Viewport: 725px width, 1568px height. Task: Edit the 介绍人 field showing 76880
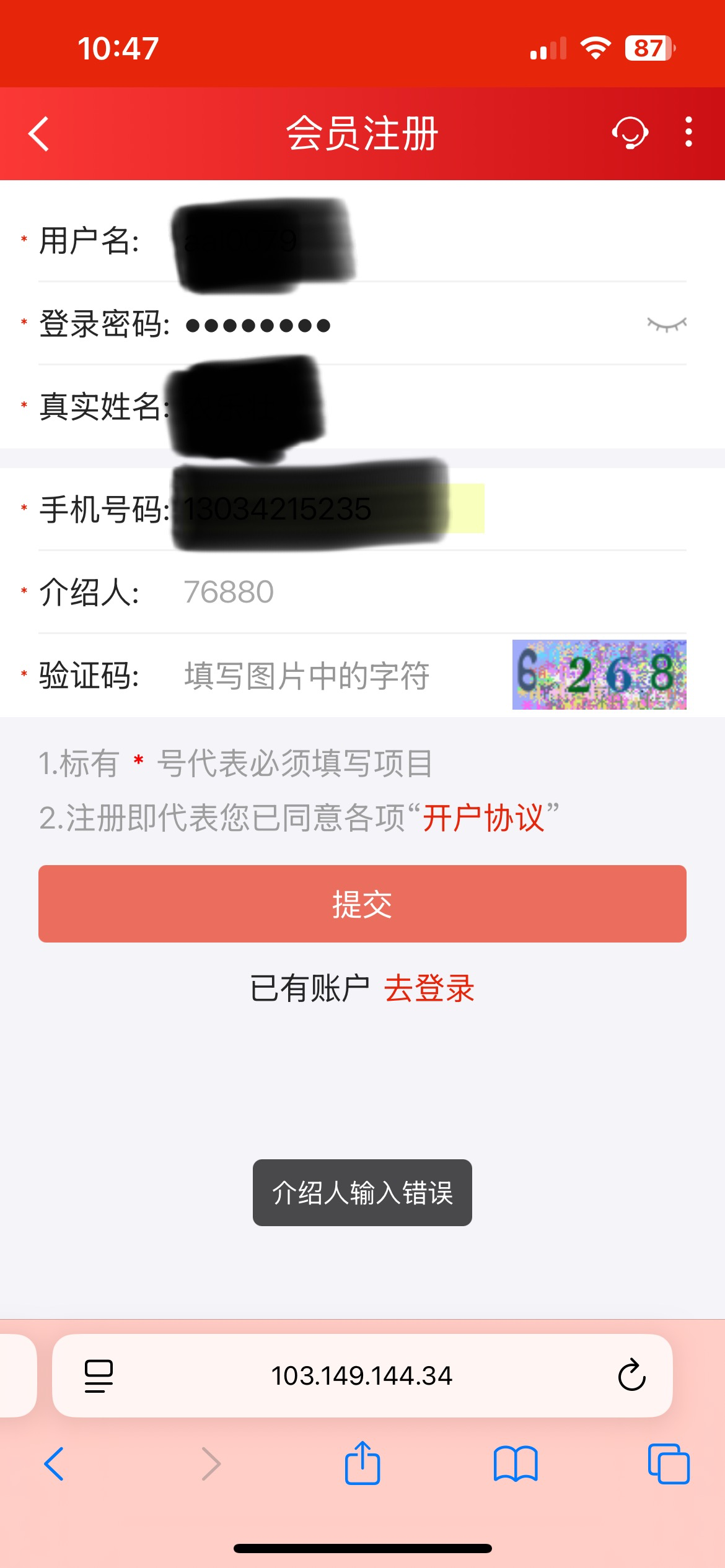point(428,592)
